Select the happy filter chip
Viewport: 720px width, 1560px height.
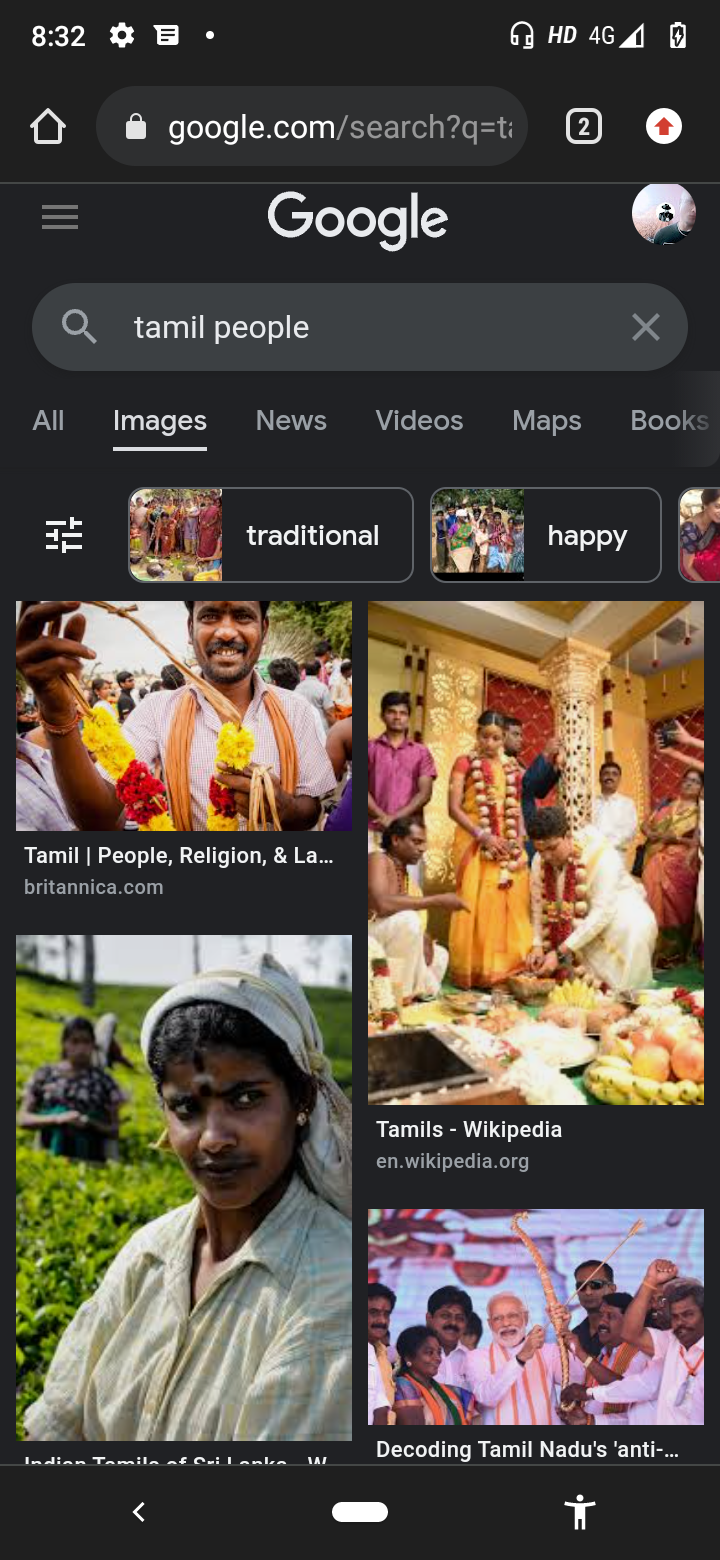pyautogui.click(x=546, y=535)
